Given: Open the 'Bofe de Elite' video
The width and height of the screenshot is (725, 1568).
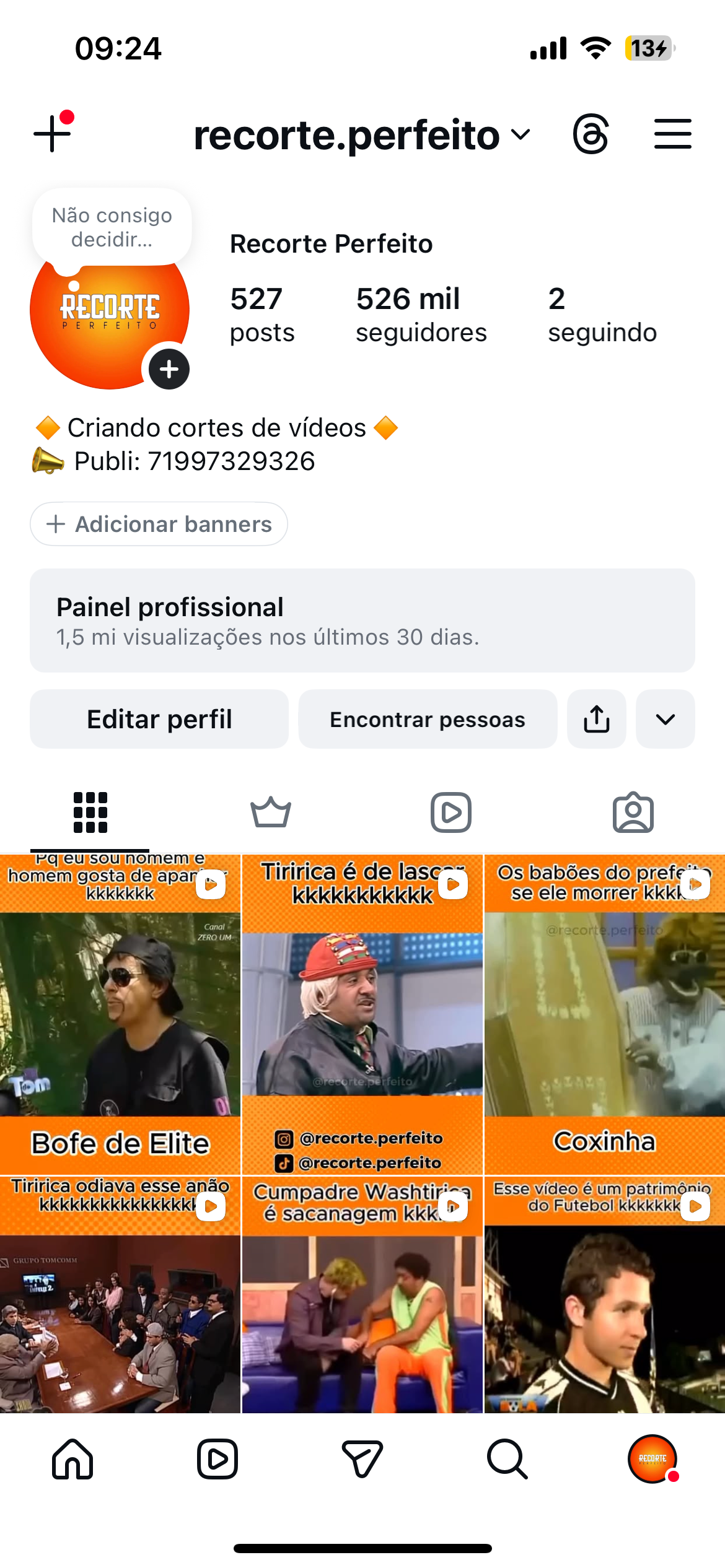Looking at the screenshot, I should pyautogui.click(x=120, y=1016).
